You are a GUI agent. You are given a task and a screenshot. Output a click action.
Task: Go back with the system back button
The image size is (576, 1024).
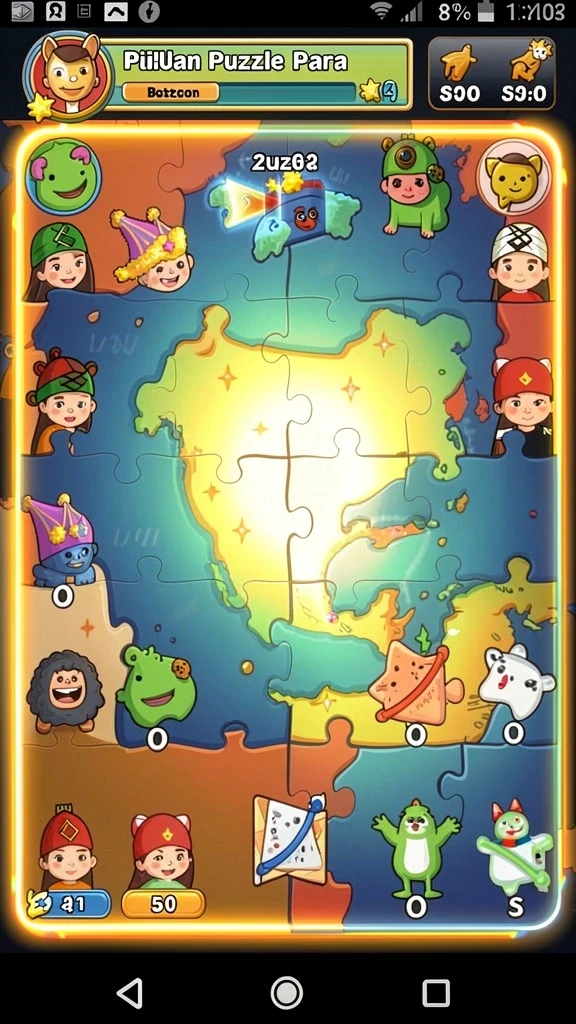coord(130,993)
